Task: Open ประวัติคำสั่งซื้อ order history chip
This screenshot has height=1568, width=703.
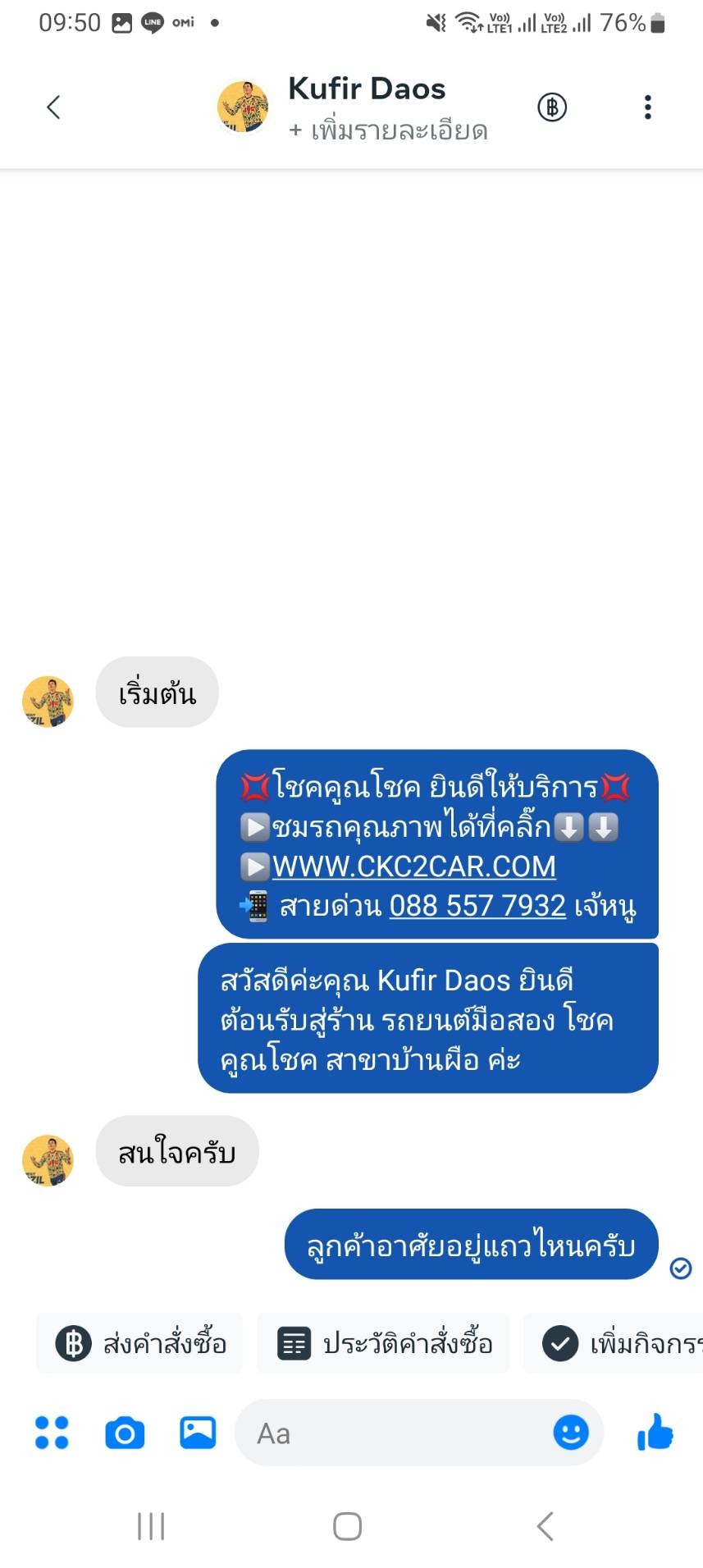Action: 383,1344
